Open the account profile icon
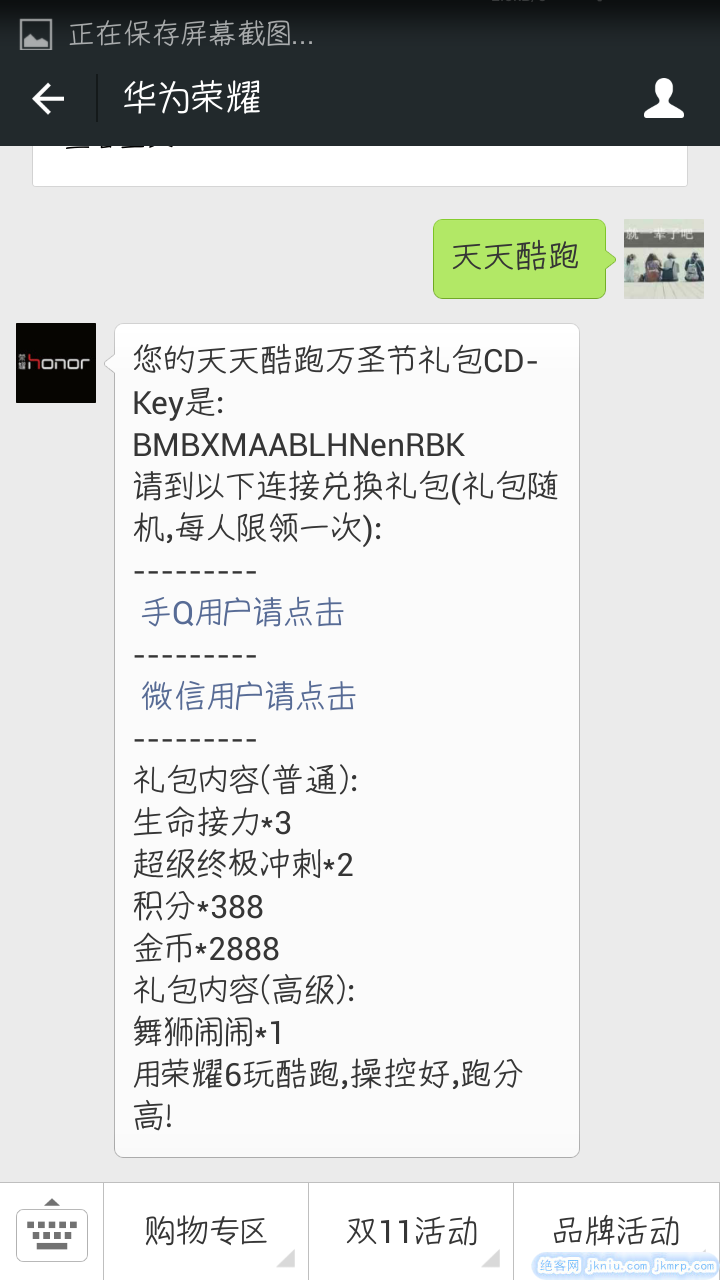 [x=663, y=99]
